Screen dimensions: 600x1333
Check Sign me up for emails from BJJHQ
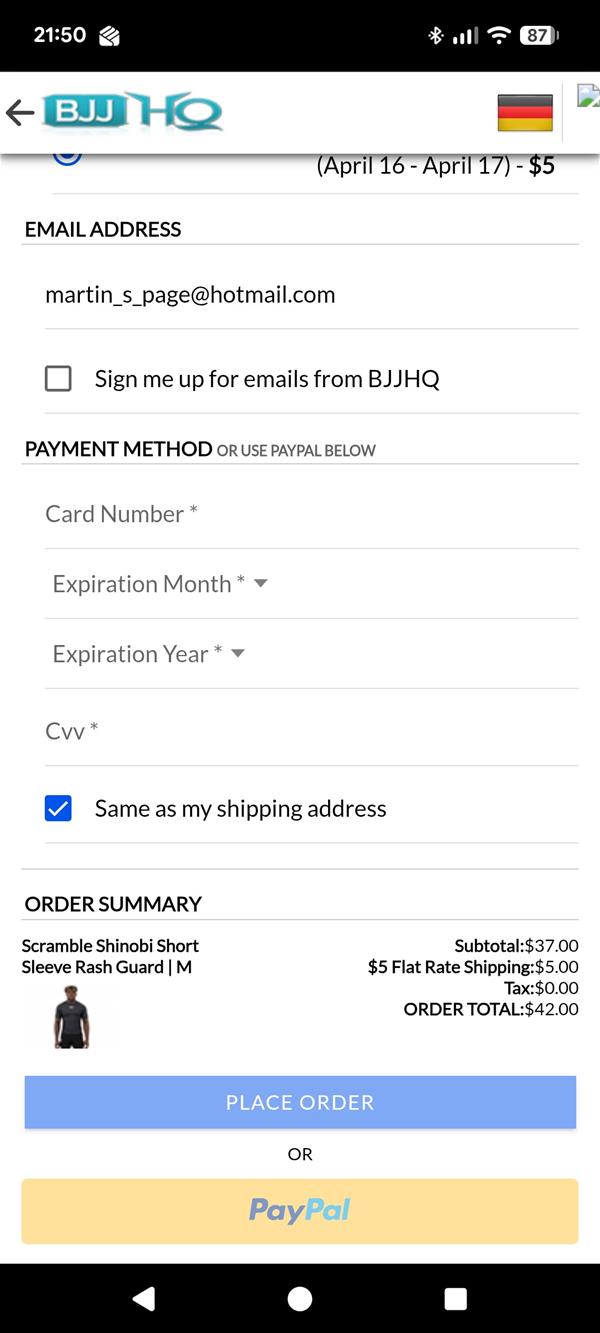click(x=59, y=379)
